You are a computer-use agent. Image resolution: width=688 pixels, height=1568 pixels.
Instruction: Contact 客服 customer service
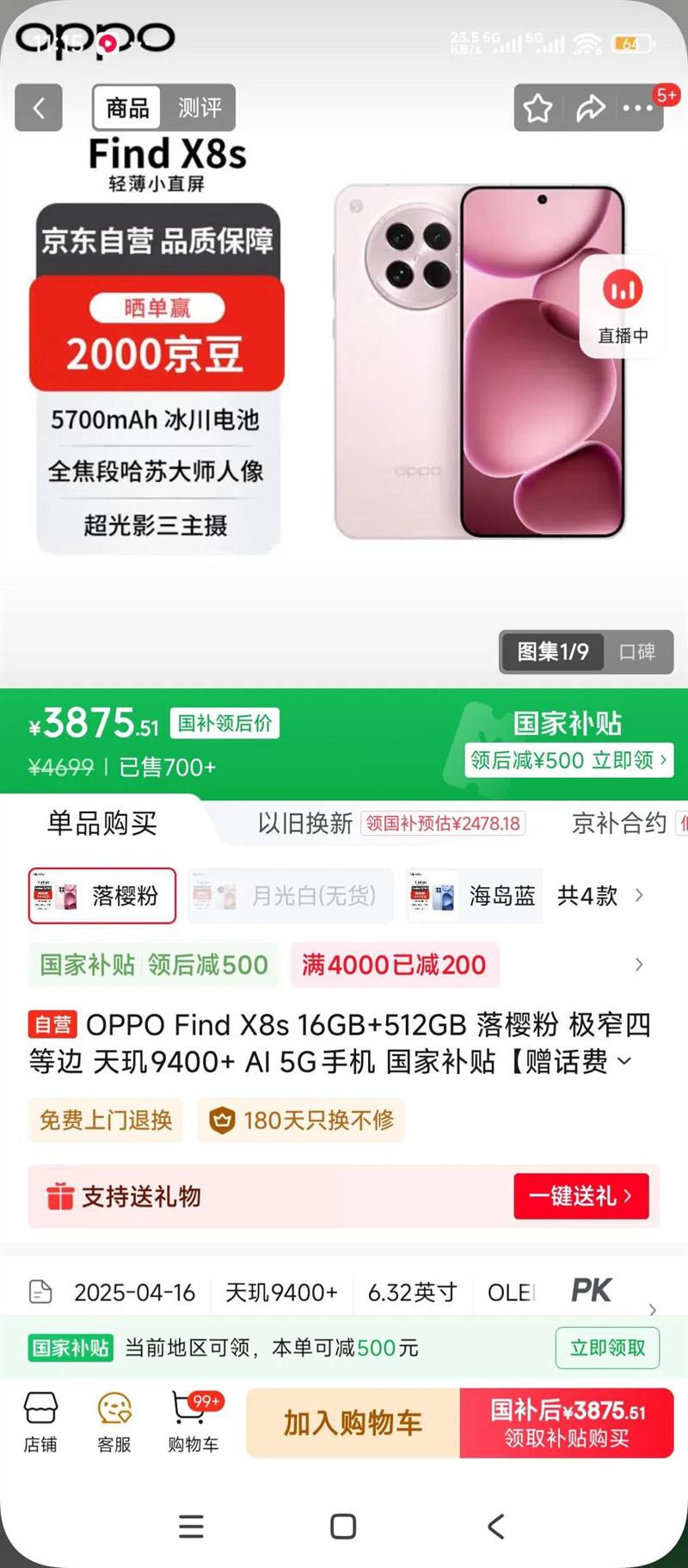pyautogui.click(x=114, y=1422)
